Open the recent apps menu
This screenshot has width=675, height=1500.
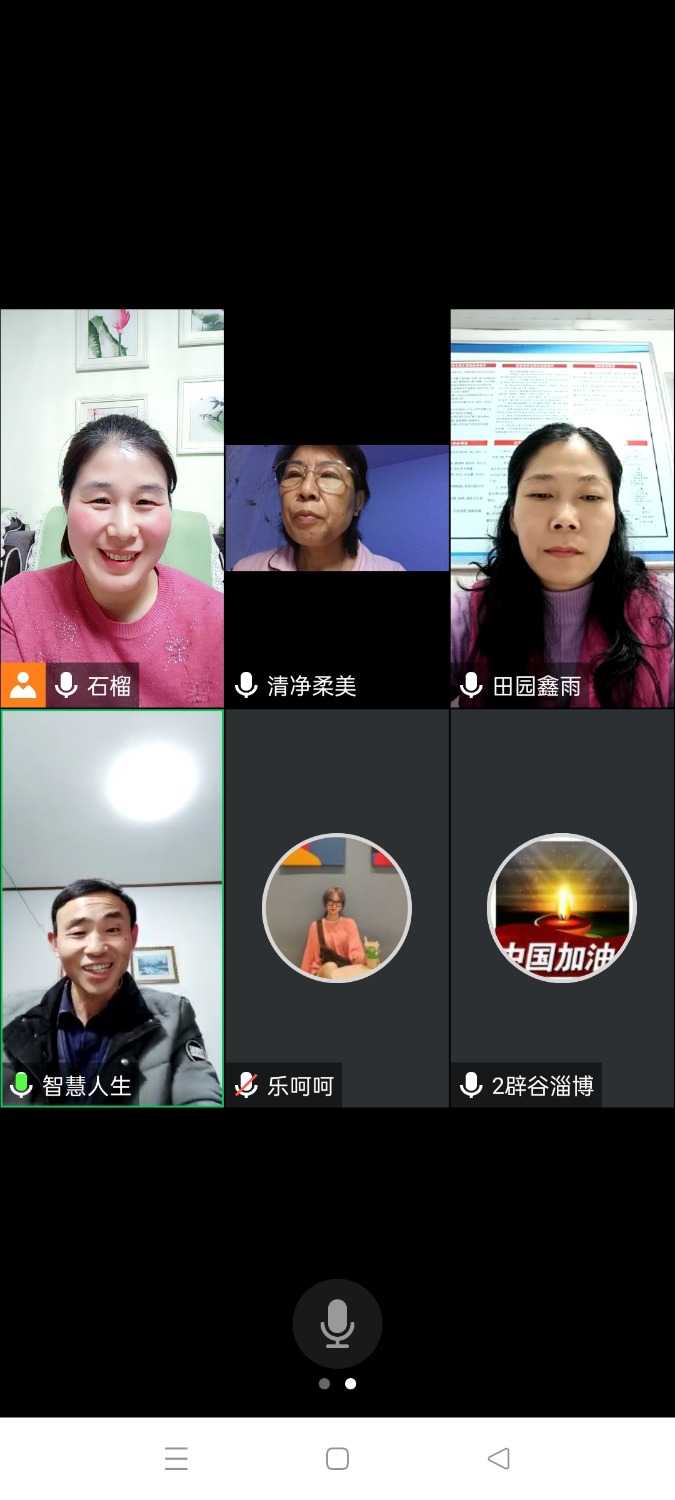[176, 1458]
